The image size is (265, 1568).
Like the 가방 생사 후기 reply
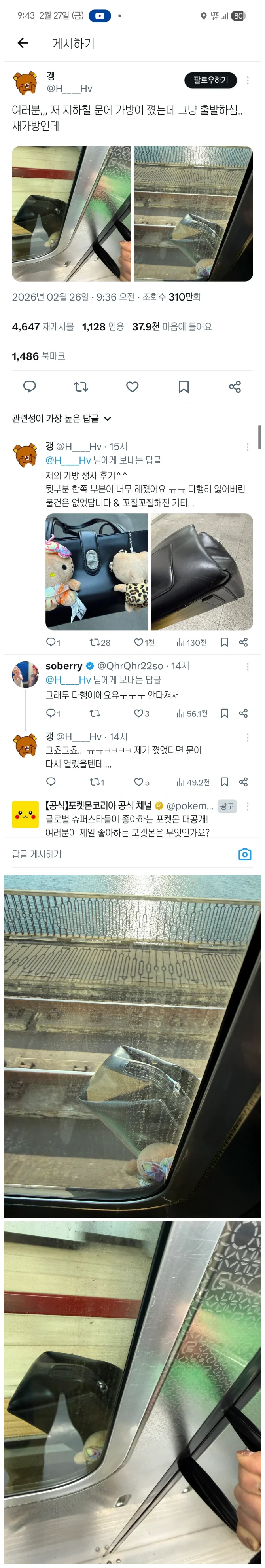139,642
